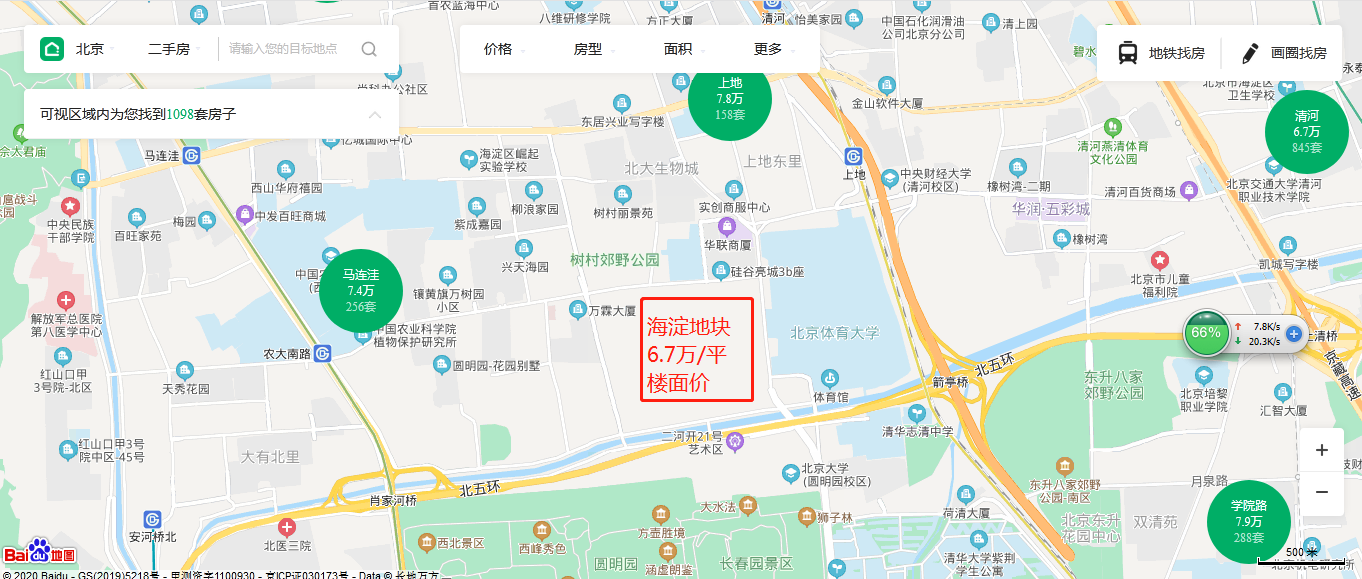Zoom out the map
Image resolution: width=1362 pixels, height=579 pixels.
1322,492
